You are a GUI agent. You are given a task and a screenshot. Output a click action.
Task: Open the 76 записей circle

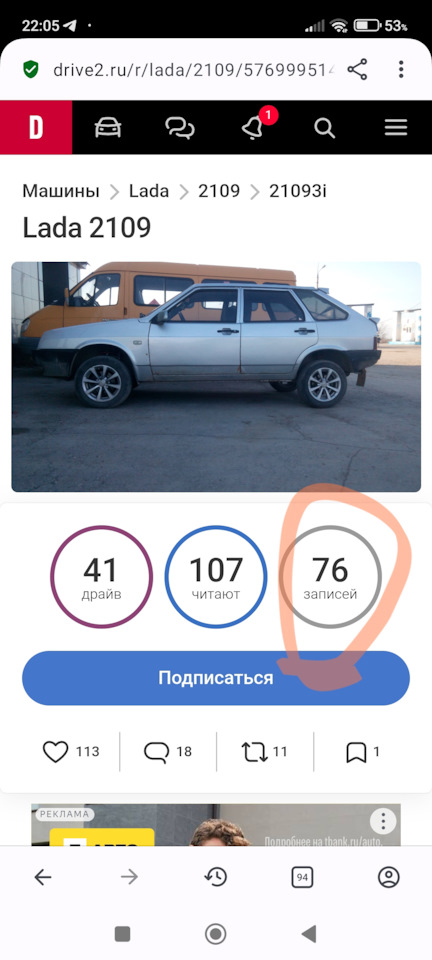pos(330,577)
